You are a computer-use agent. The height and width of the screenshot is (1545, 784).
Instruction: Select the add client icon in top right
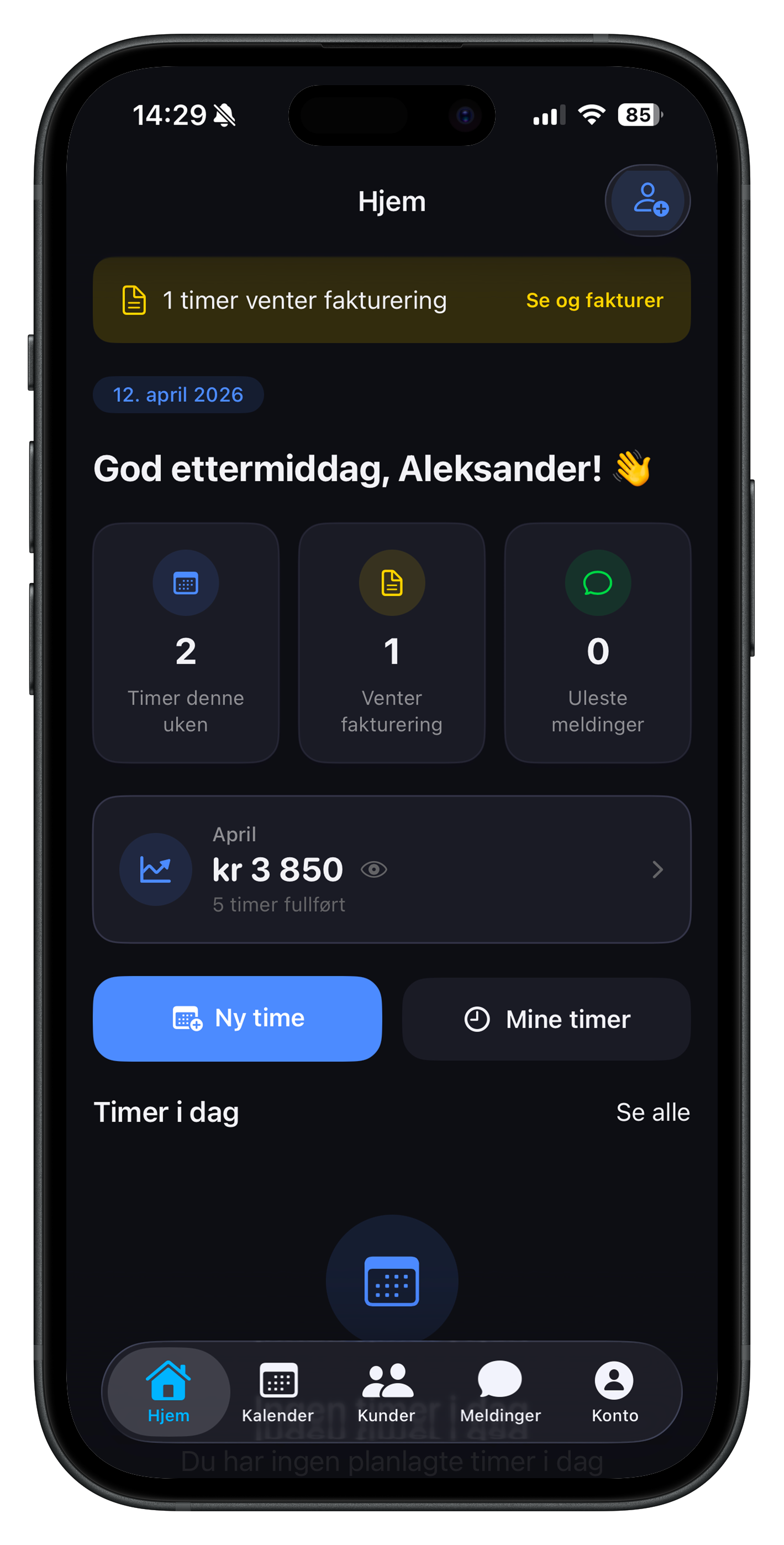[x=648, y=201]
